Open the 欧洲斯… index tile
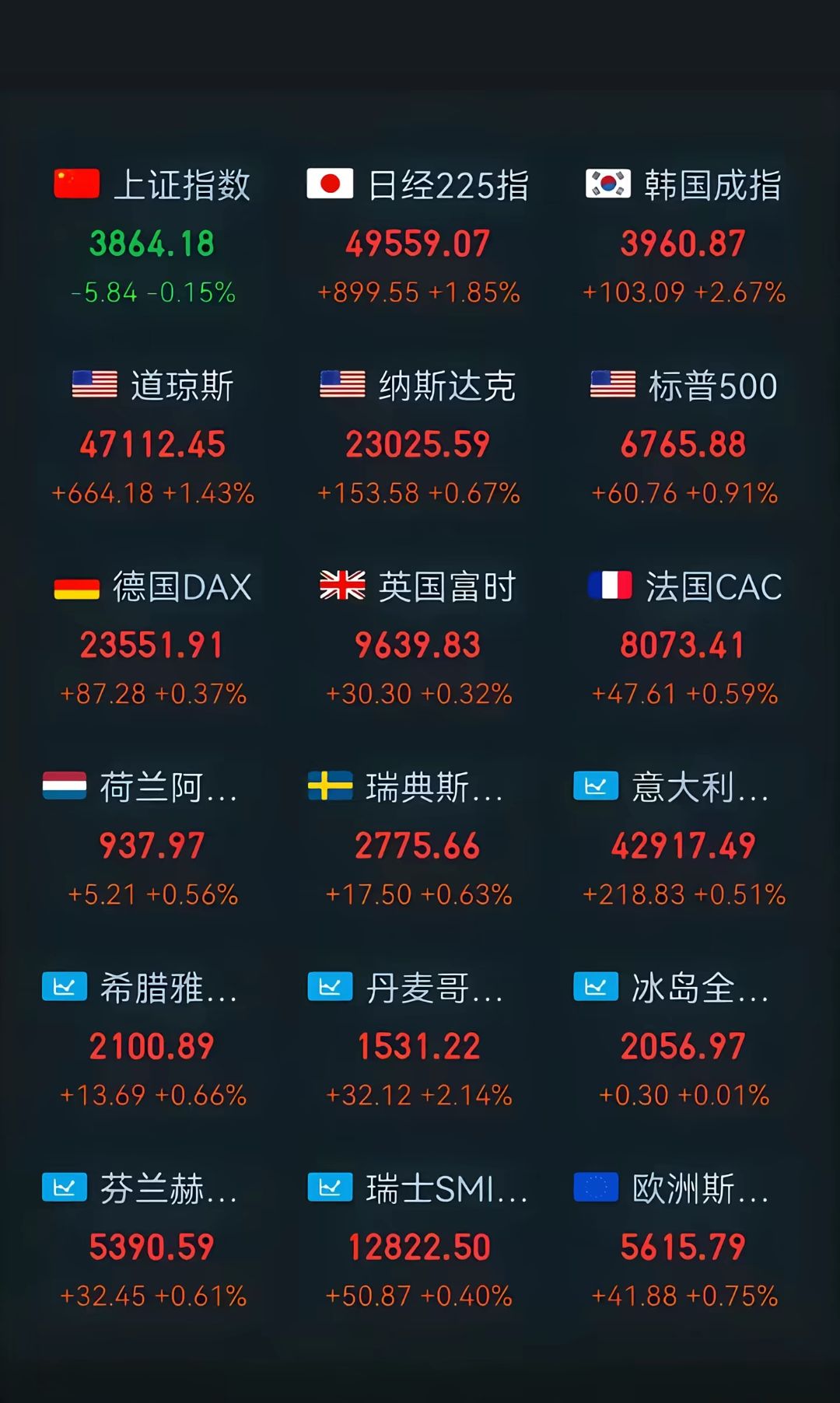 pyautogui.click(x=684, y=1246)
